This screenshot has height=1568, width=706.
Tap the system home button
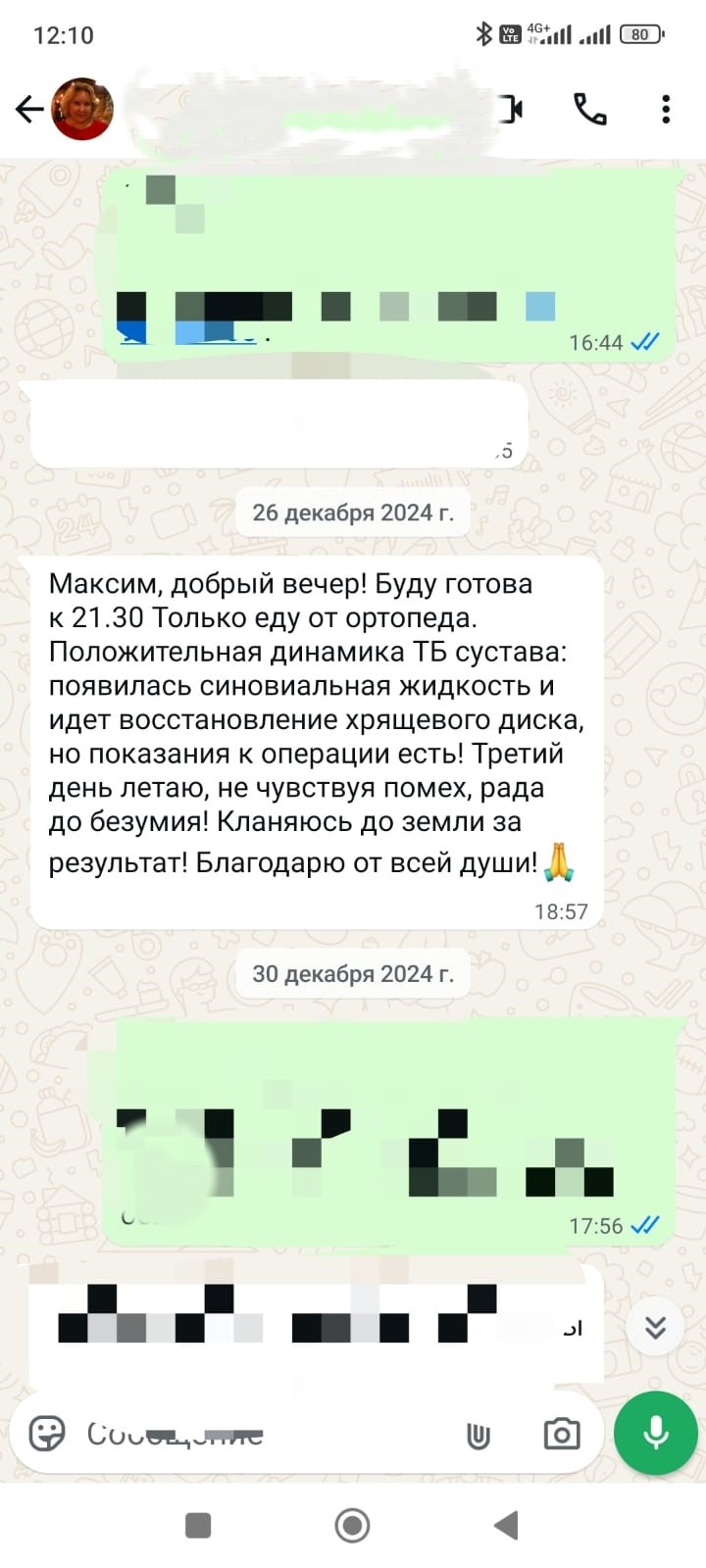click(x=352, y=1525)
